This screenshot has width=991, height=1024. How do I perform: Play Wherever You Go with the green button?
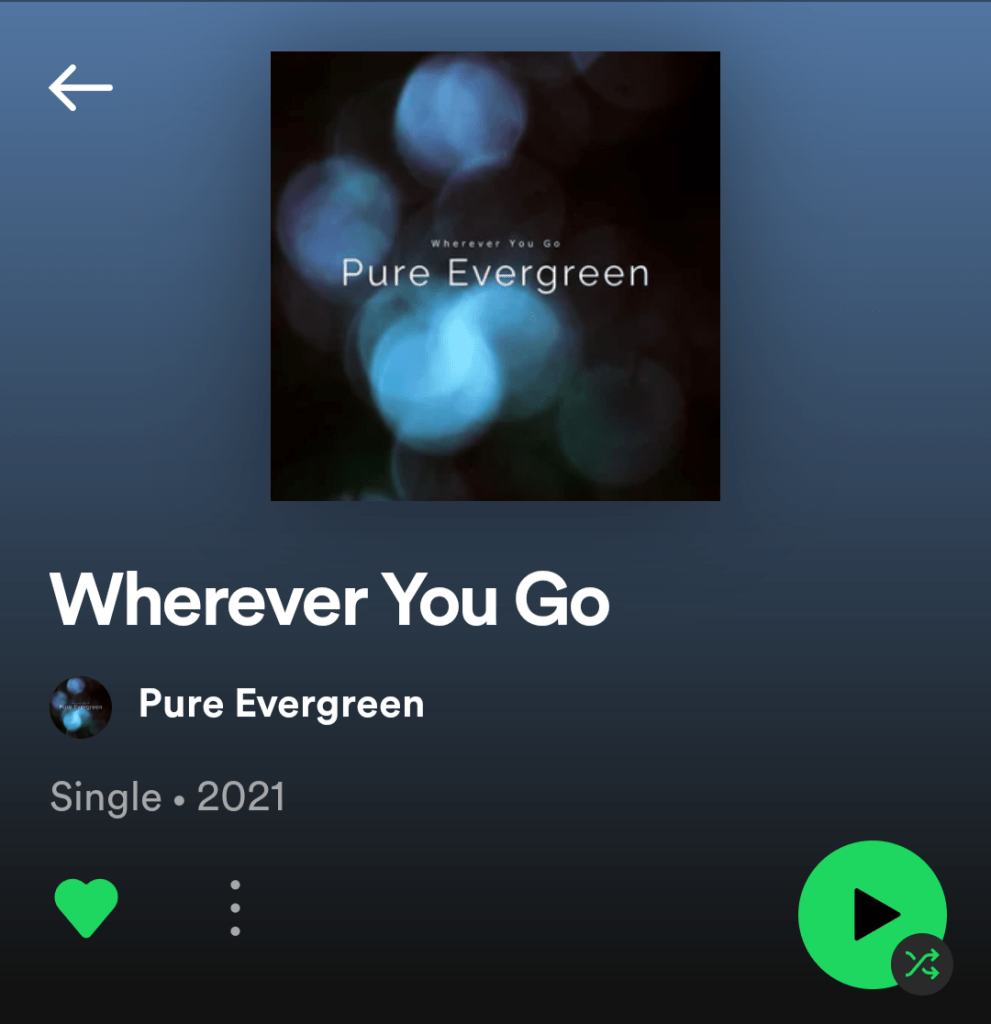pos(869,913)
